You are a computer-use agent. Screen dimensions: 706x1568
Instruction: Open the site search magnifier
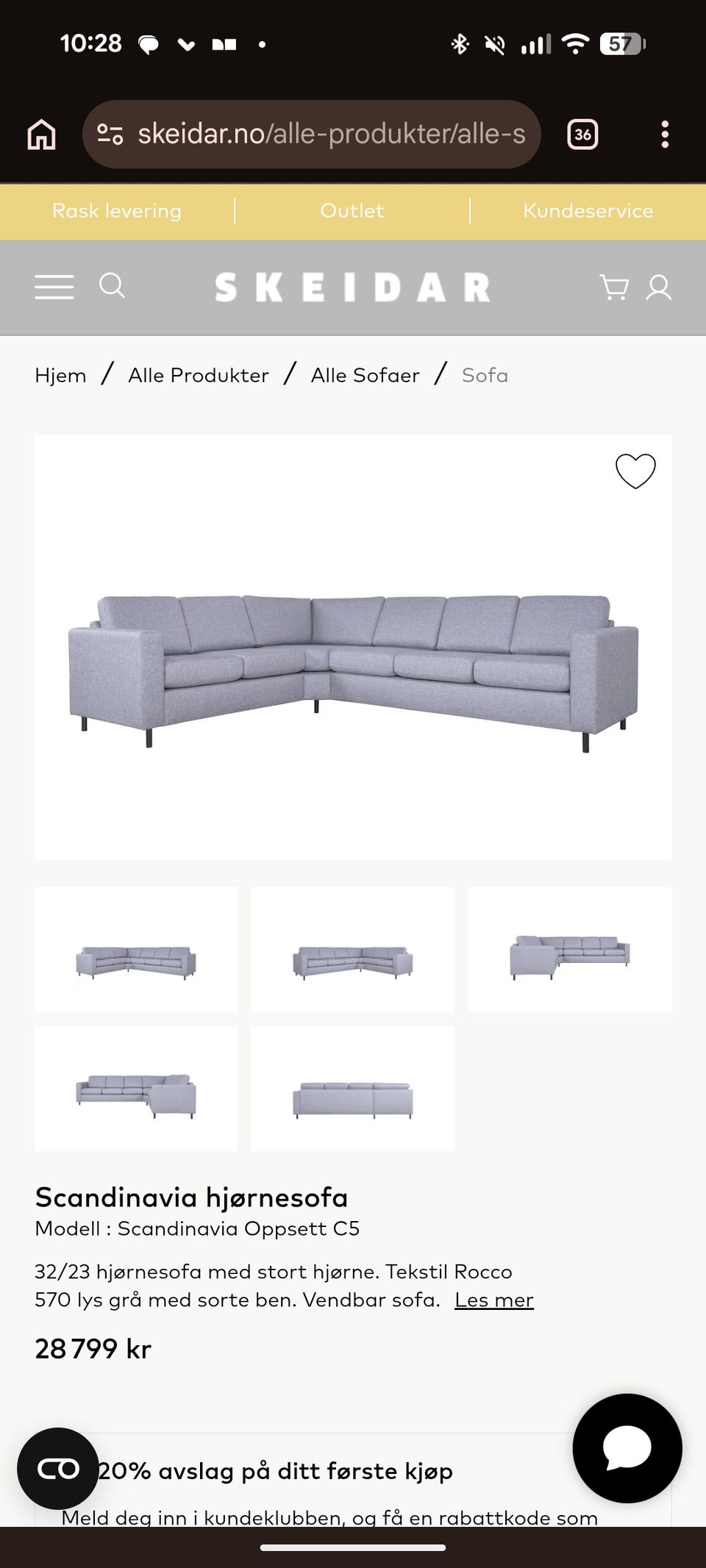pos(112,285)
